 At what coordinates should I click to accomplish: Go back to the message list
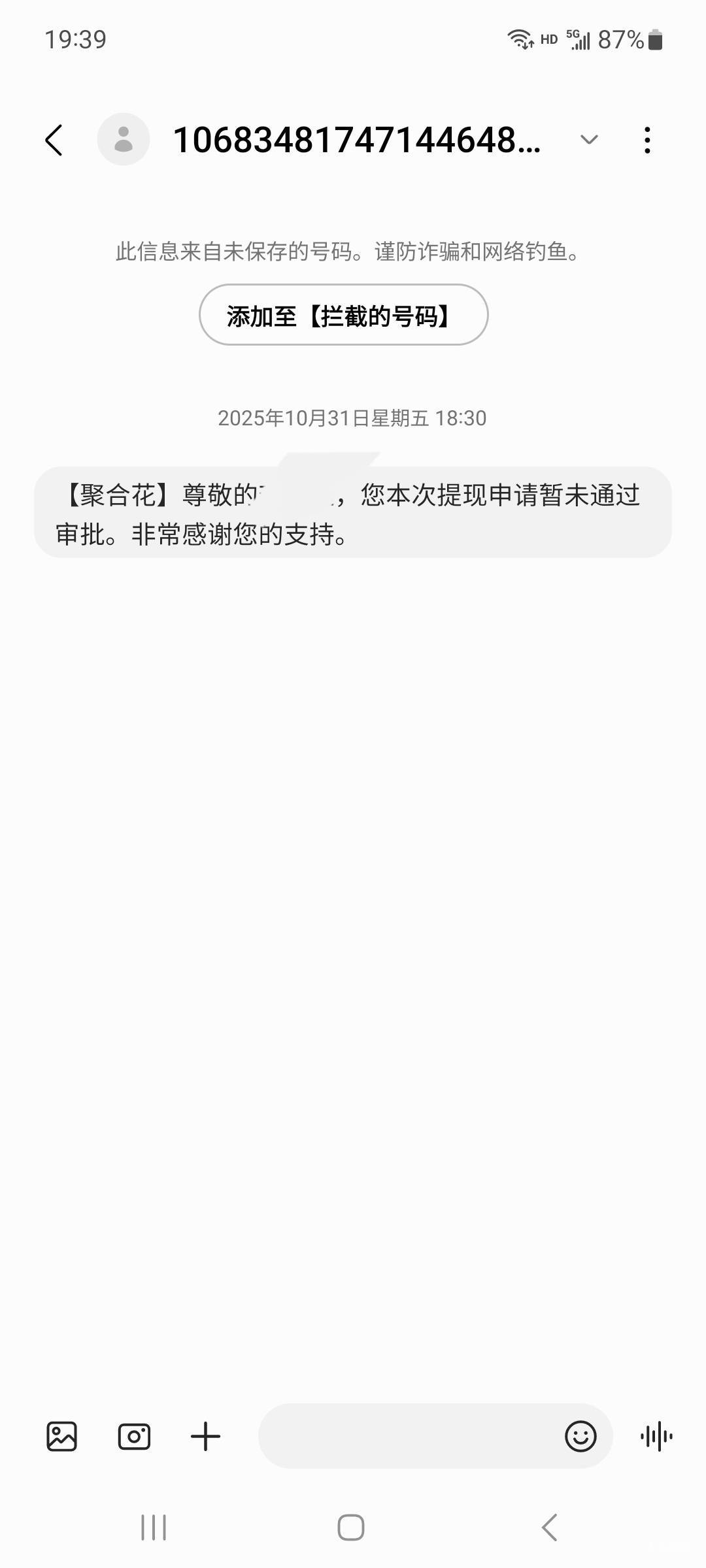[x=54, y=140]
